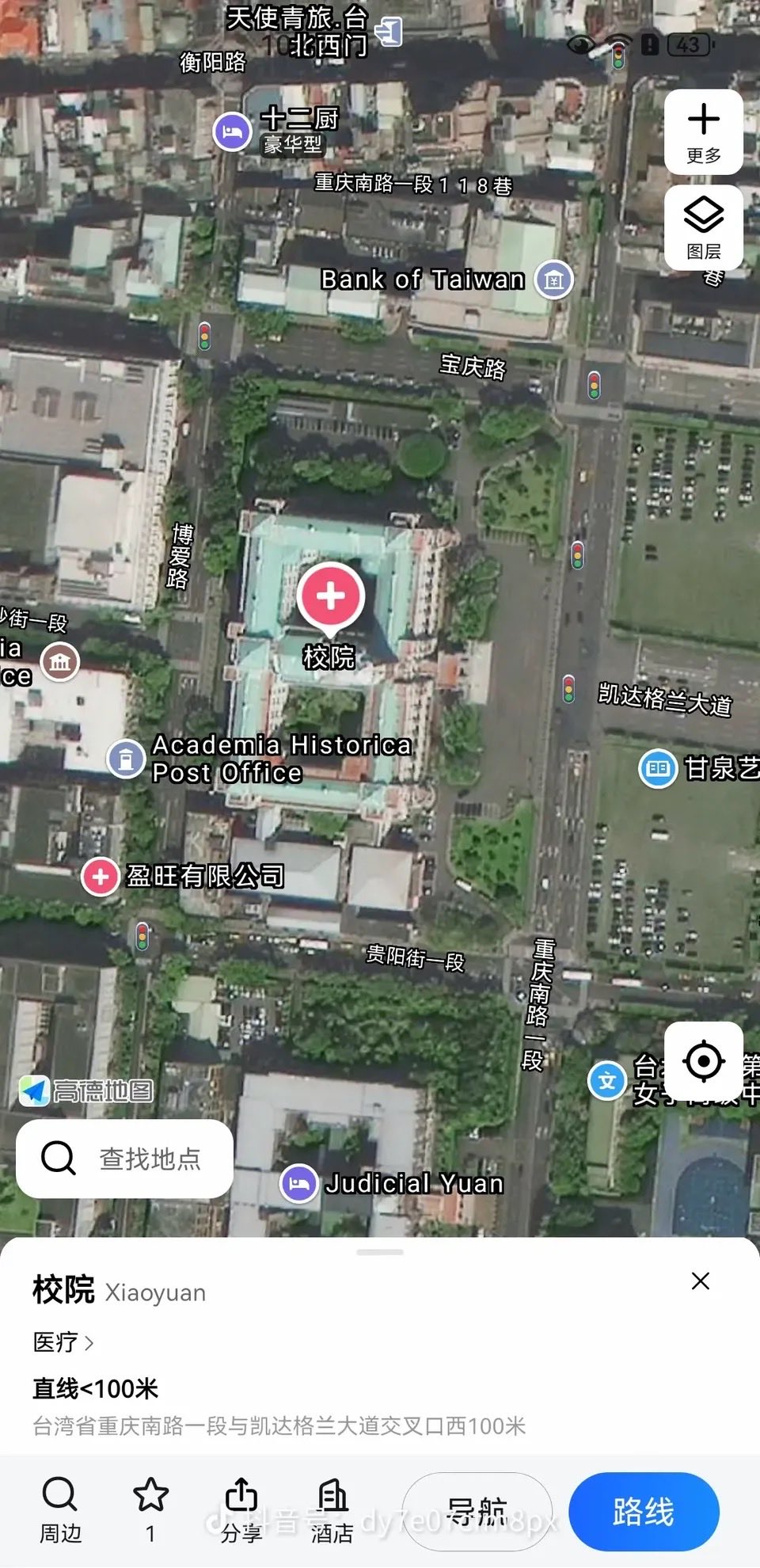Select the 十二厨 hotel marker

pyautogui.click(x=232, y=131)
